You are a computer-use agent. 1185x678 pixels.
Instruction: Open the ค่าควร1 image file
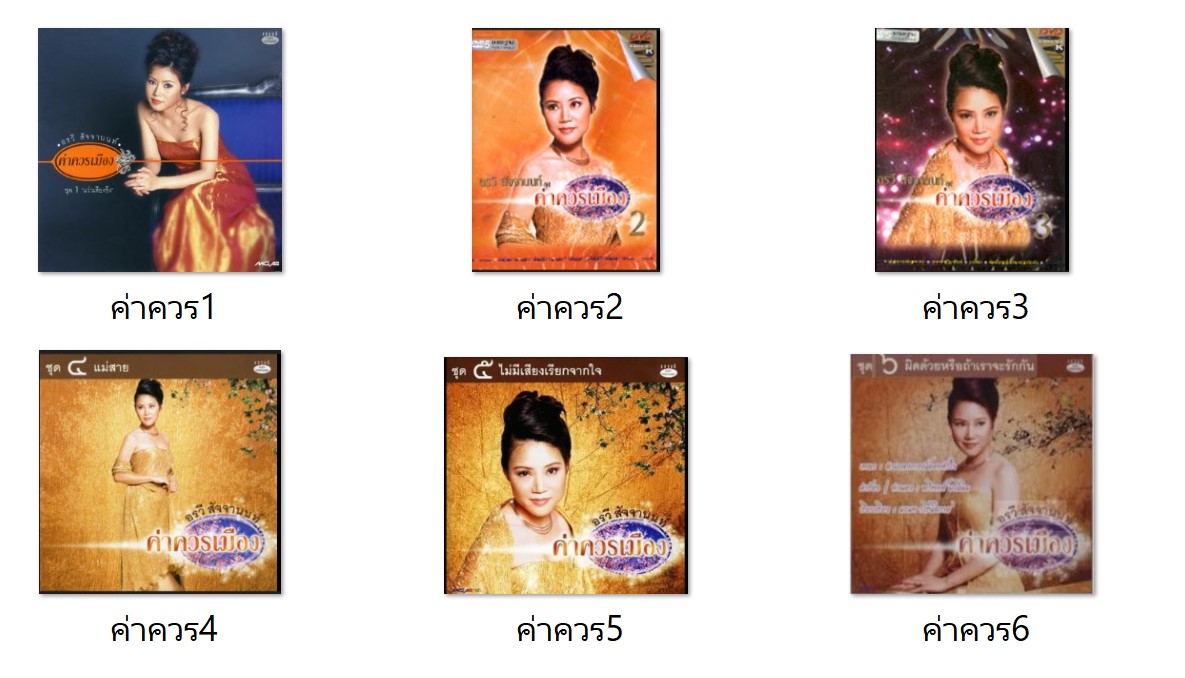pos(160,150)
